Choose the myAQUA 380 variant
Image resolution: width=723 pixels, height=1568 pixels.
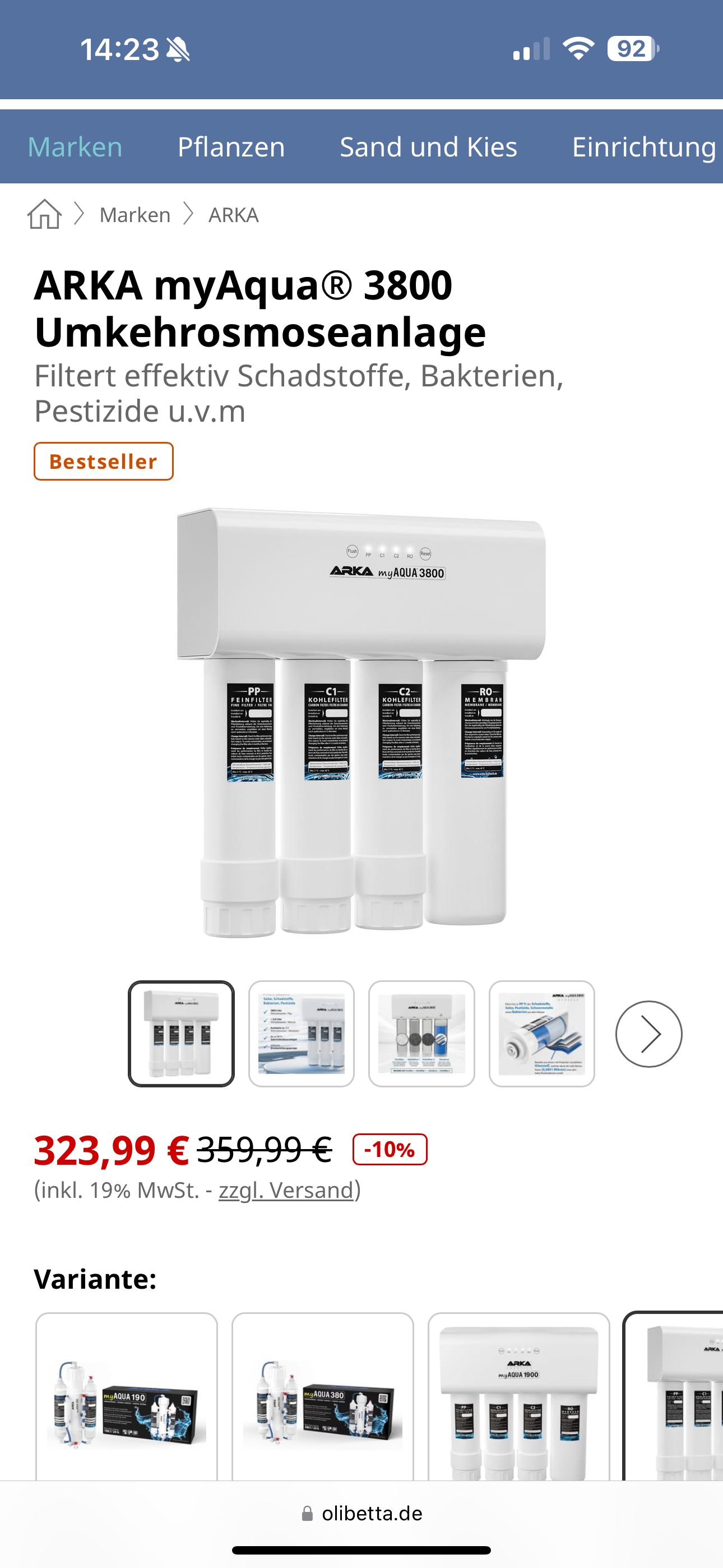point(323,1400)
